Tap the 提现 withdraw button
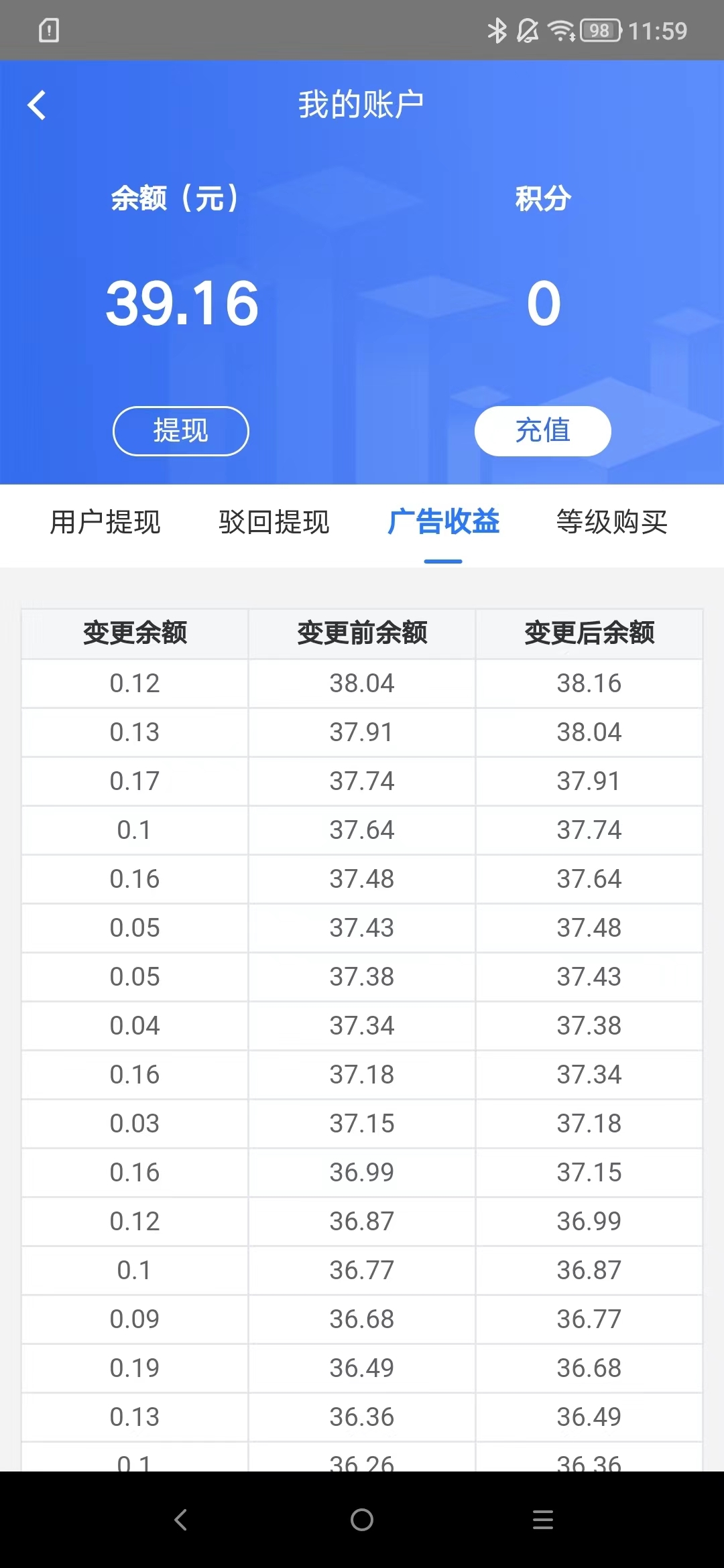Viewport: 724px width, 1568px height. [x=180, y=431]
